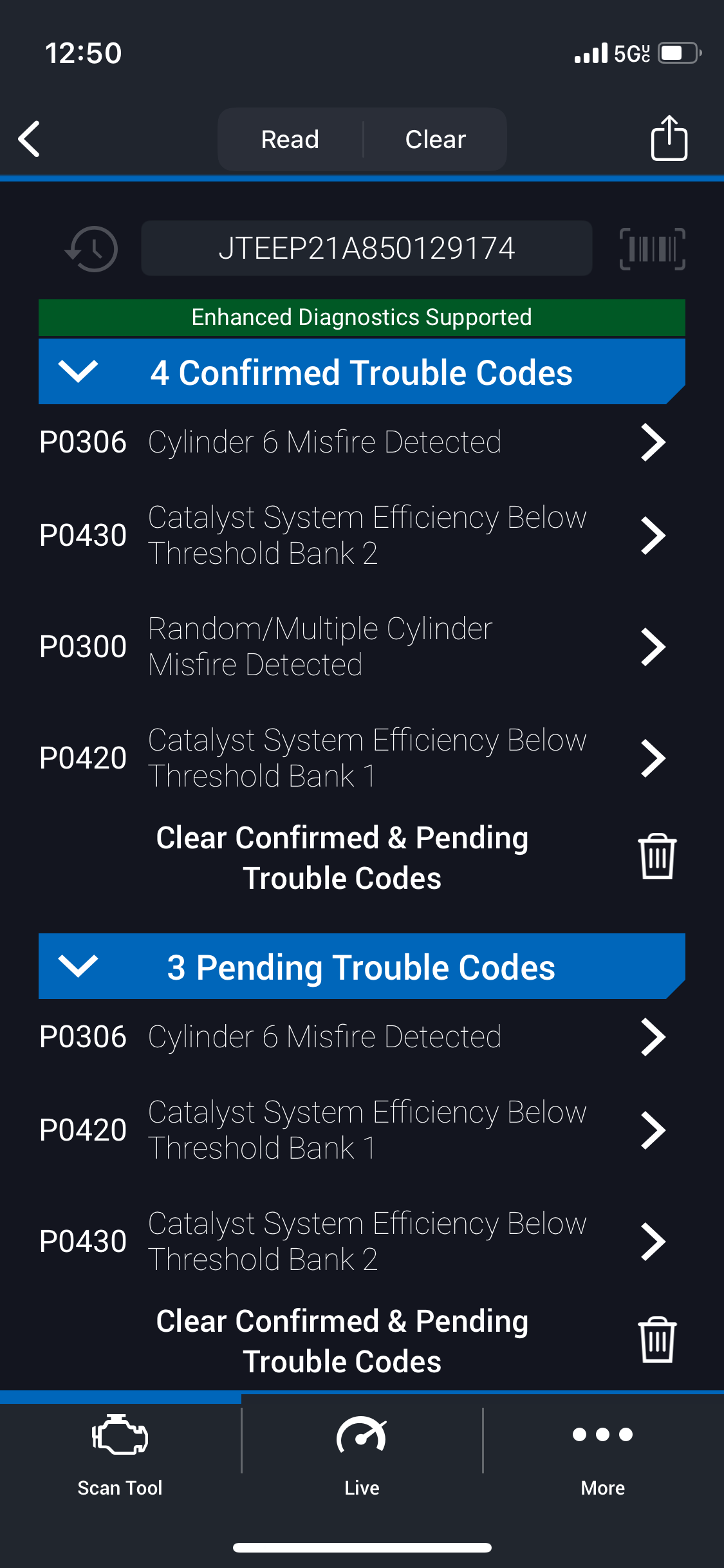Image resolution: width=724 pixels, height=1568 pixels.
Task: Select the Read segment
Action: [x=290, y=139]
